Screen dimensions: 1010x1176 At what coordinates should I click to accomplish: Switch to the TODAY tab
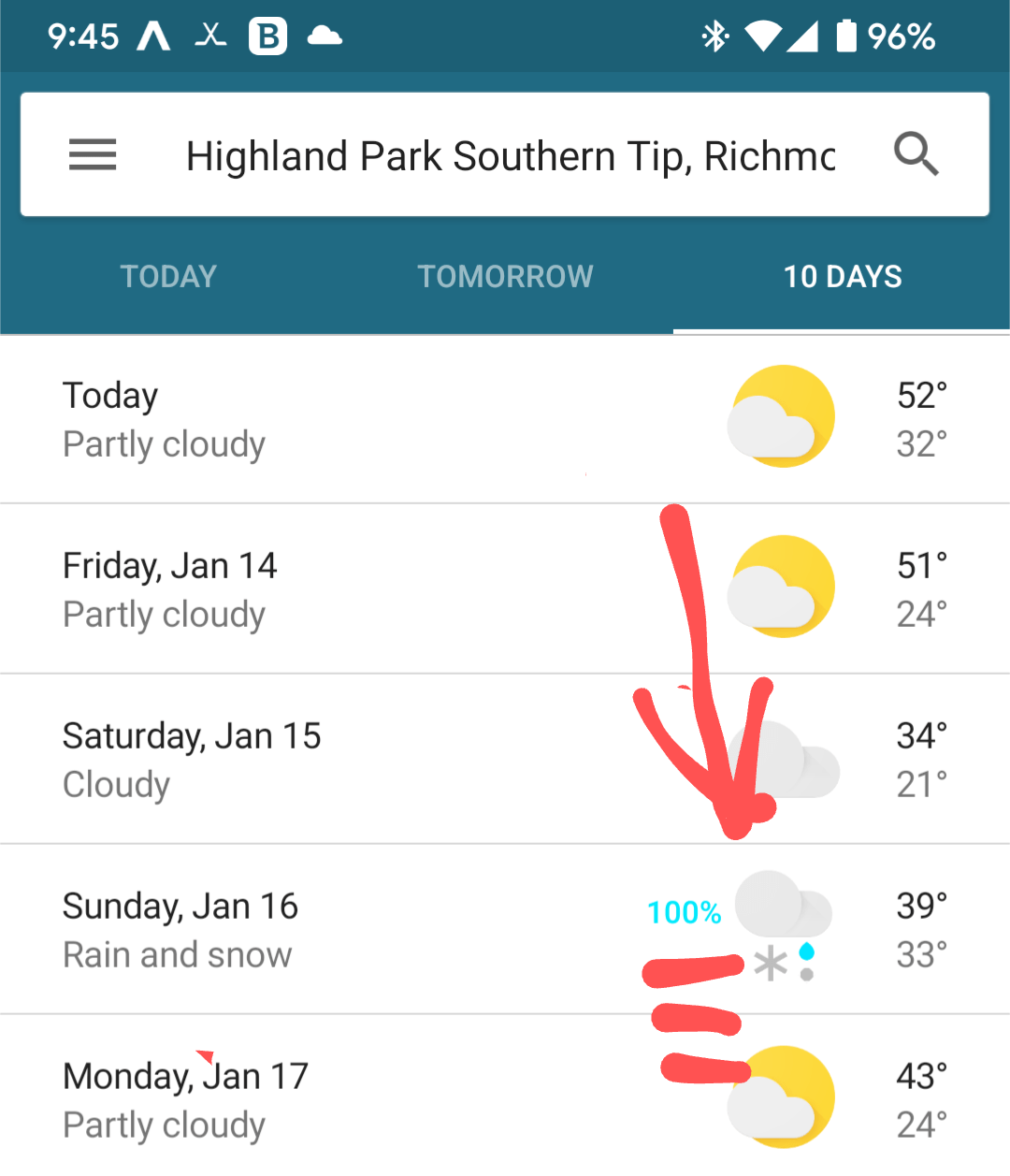coord(168,276)
